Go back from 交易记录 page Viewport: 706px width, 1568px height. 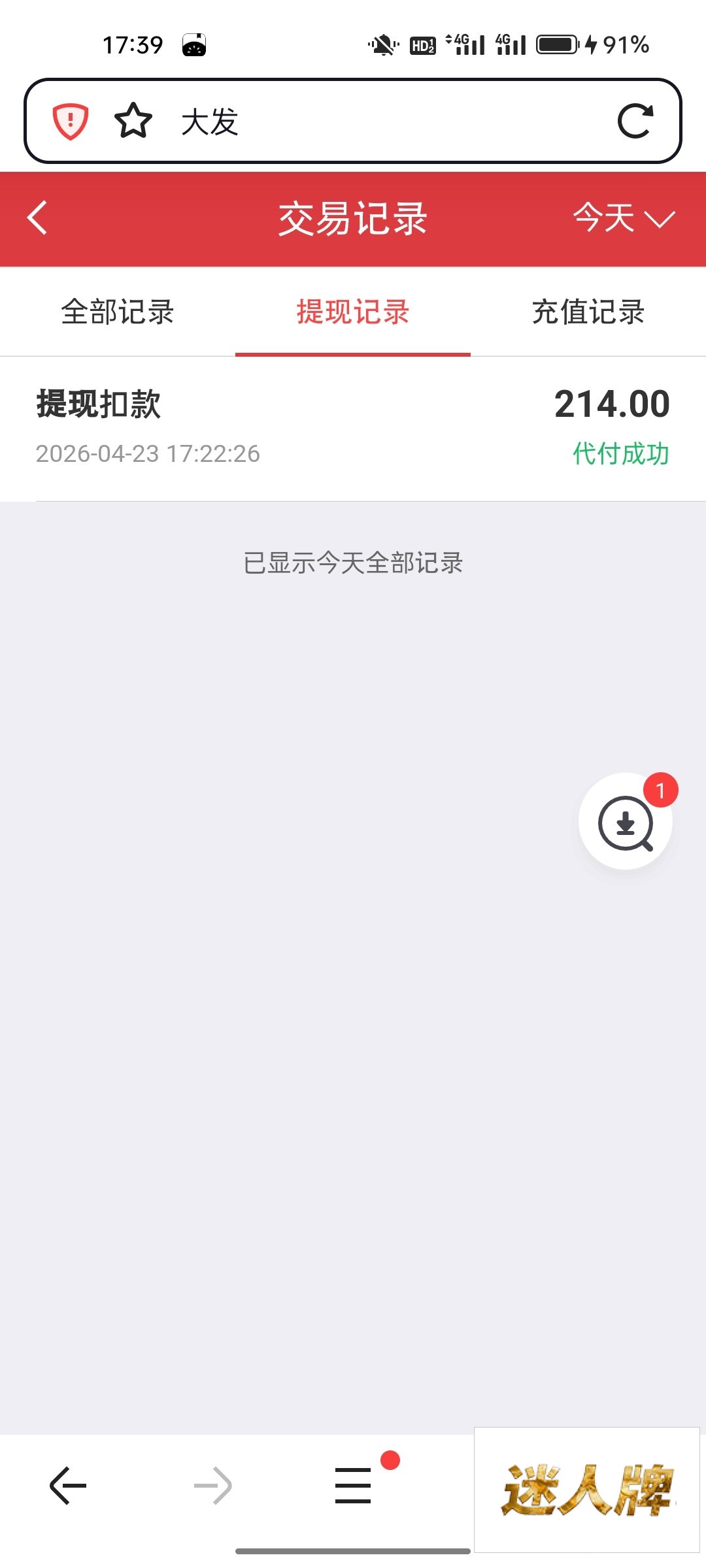pyautogui.click(x=38, y=218)
